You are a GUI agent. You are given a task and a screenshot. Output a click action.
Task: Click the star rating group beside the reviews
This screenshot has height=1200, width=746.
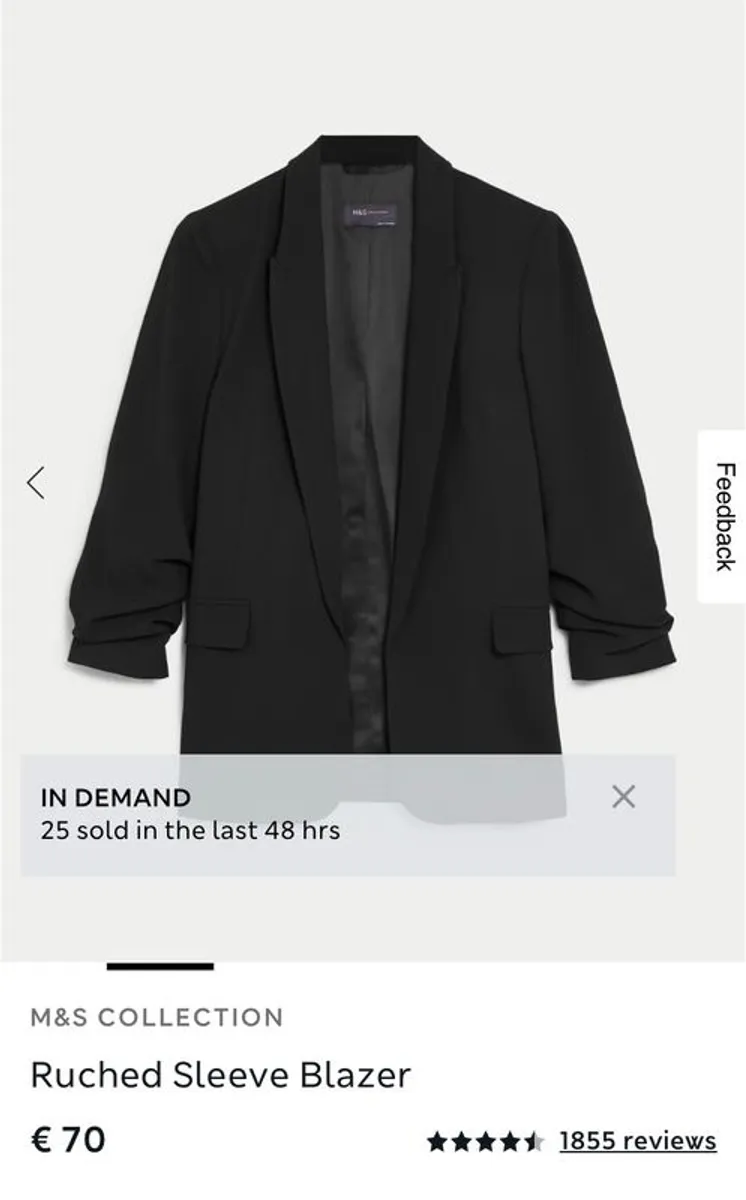coord(487,1140)
